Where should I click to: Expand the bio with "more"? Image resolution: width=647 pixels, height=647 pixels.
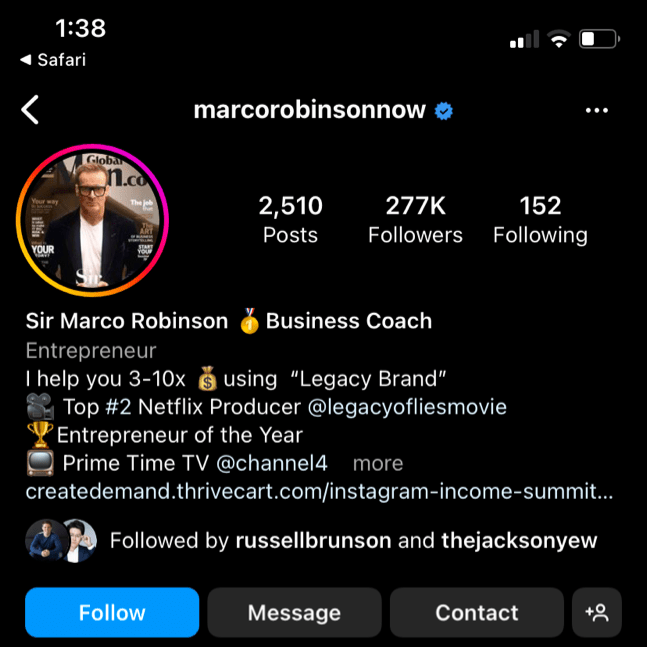coord(378,464)
